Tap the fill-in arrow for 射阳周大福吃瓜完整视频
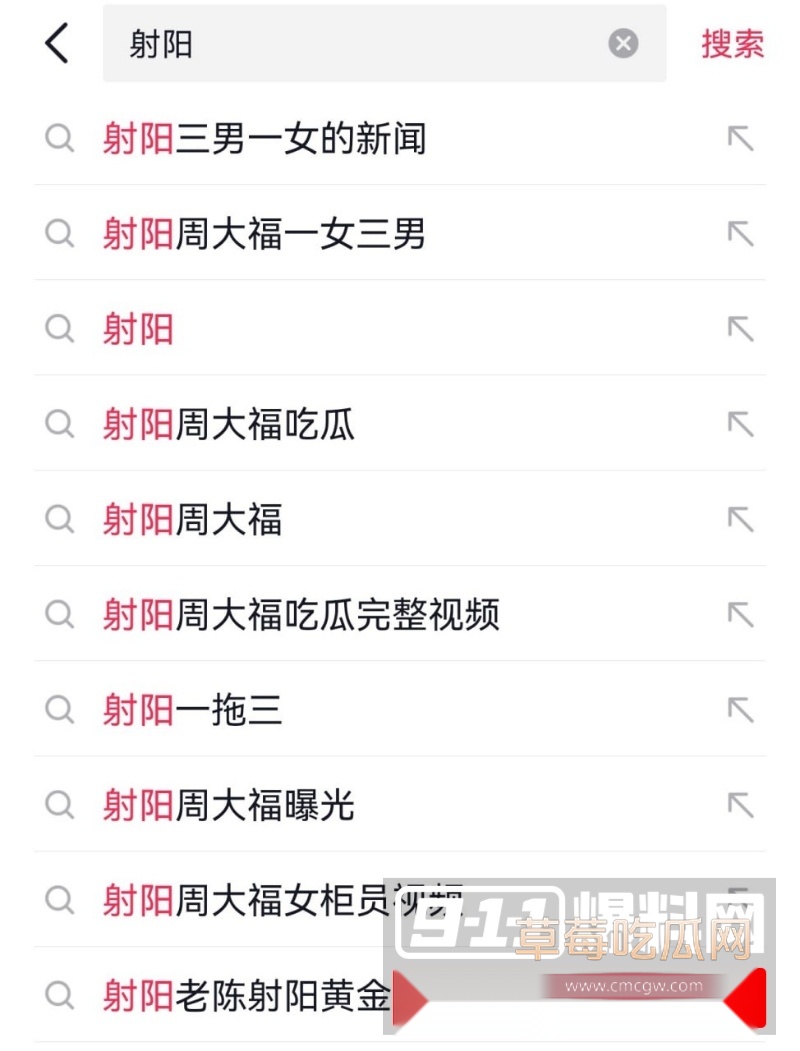The height and width of the screenshot is (1051, 800). click(x=740, y=614)
